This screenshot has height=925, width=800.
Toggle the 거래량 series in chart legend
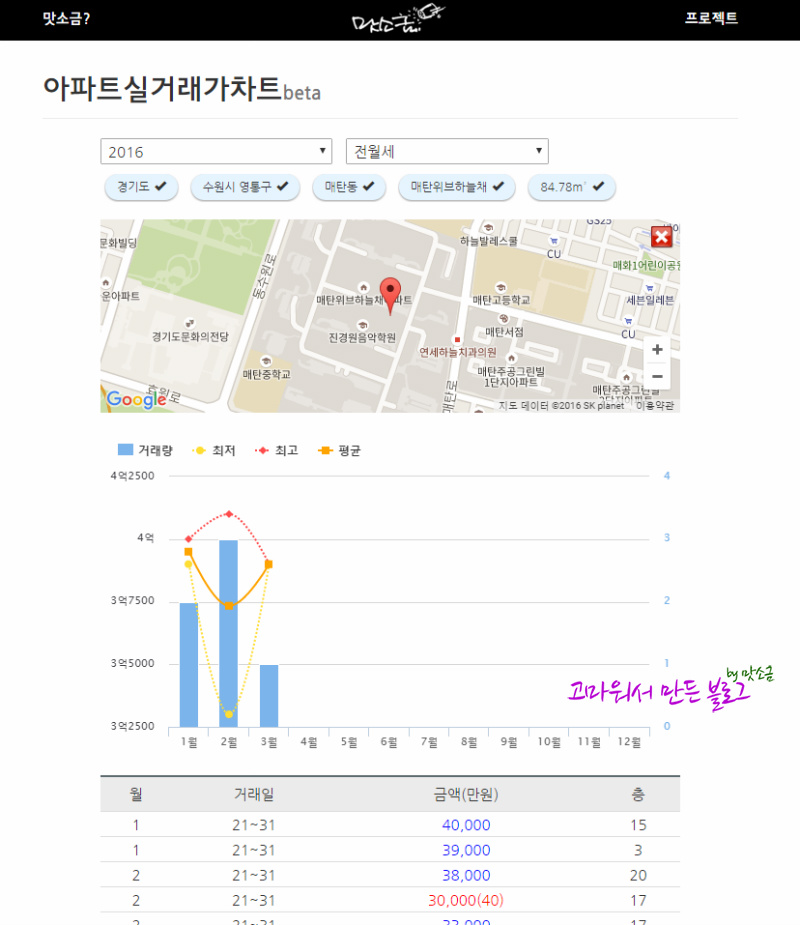point(145,450)
